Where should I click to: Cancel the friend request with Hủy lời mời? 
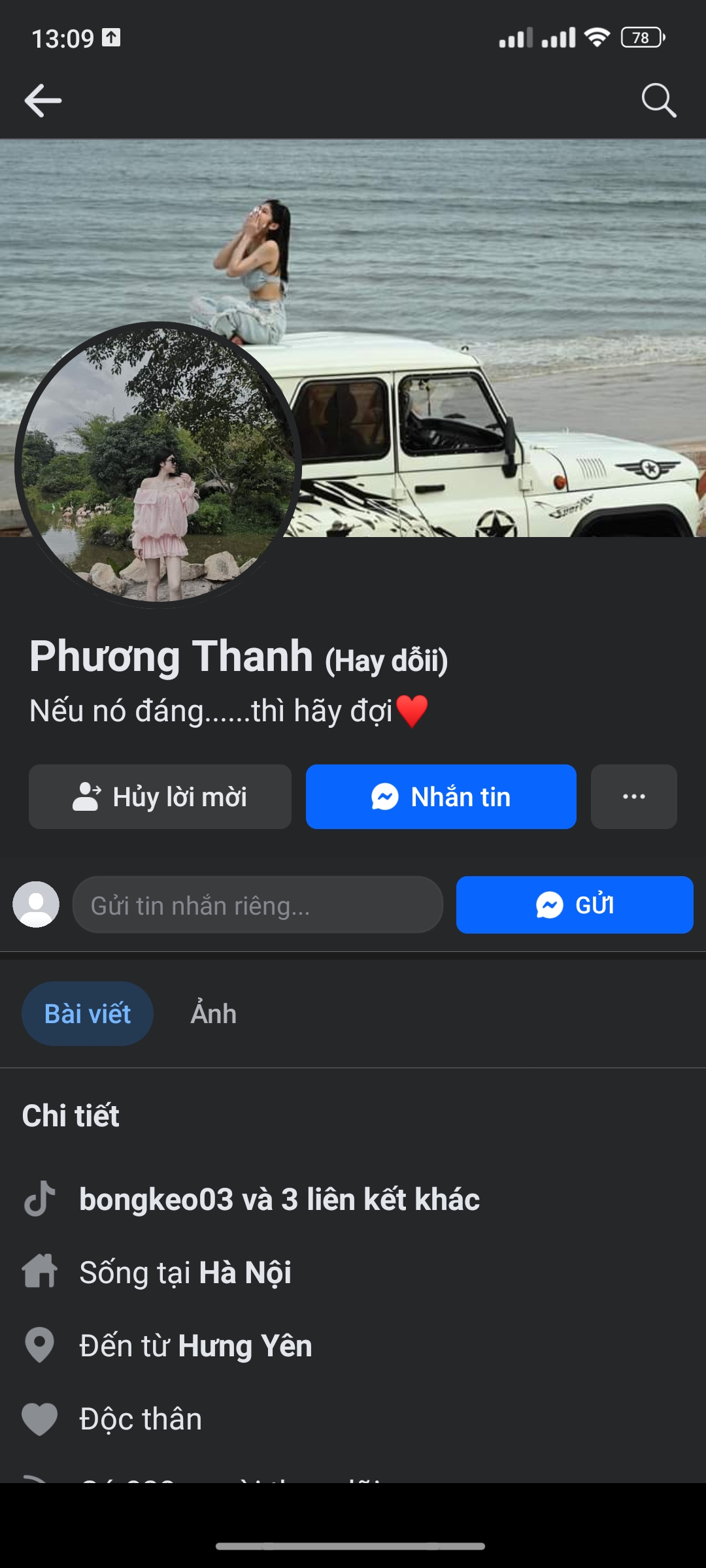point(160,797)
